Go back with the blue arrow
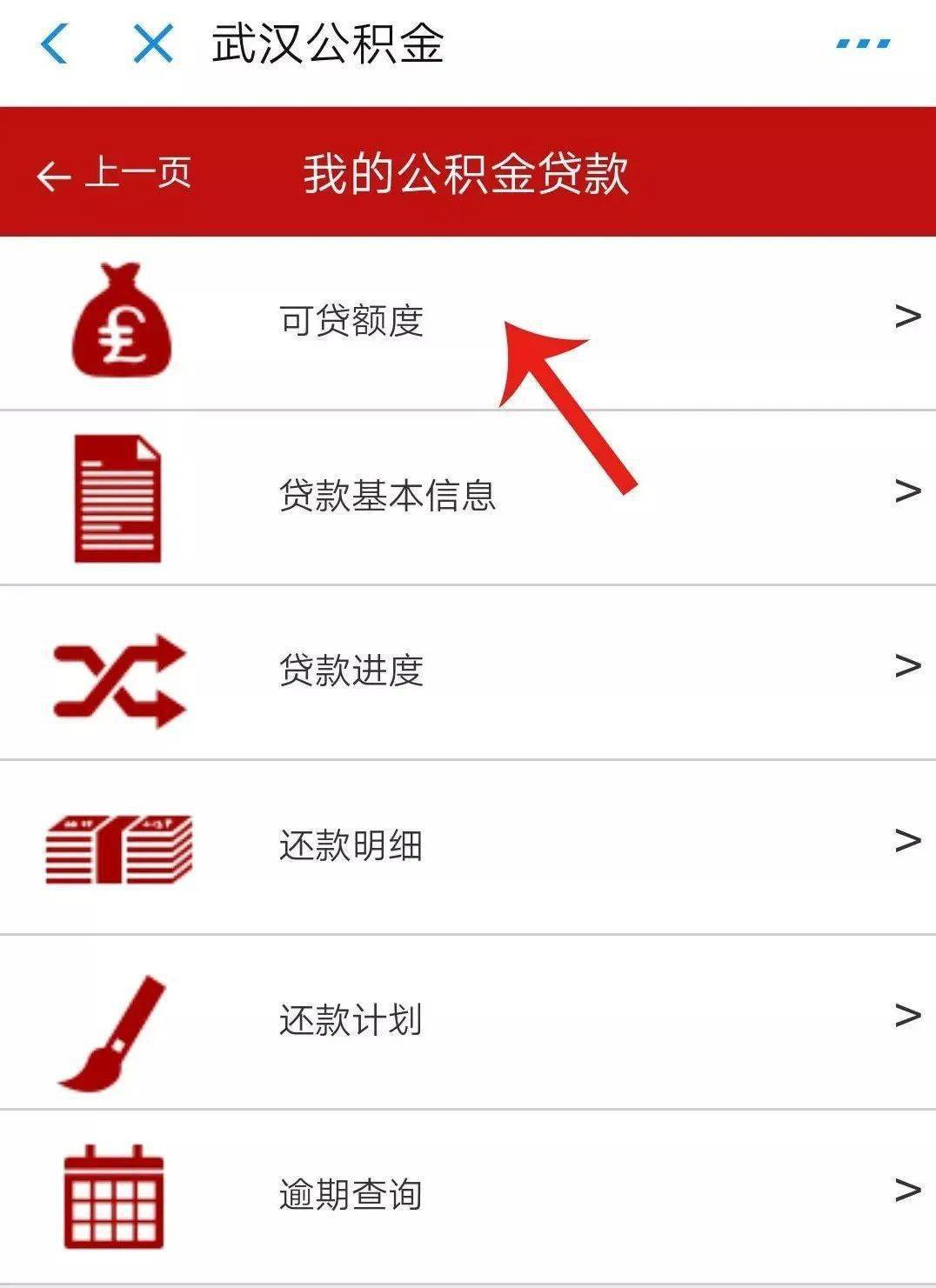This screenshot has width=936, height=1288. coord(54,43)
